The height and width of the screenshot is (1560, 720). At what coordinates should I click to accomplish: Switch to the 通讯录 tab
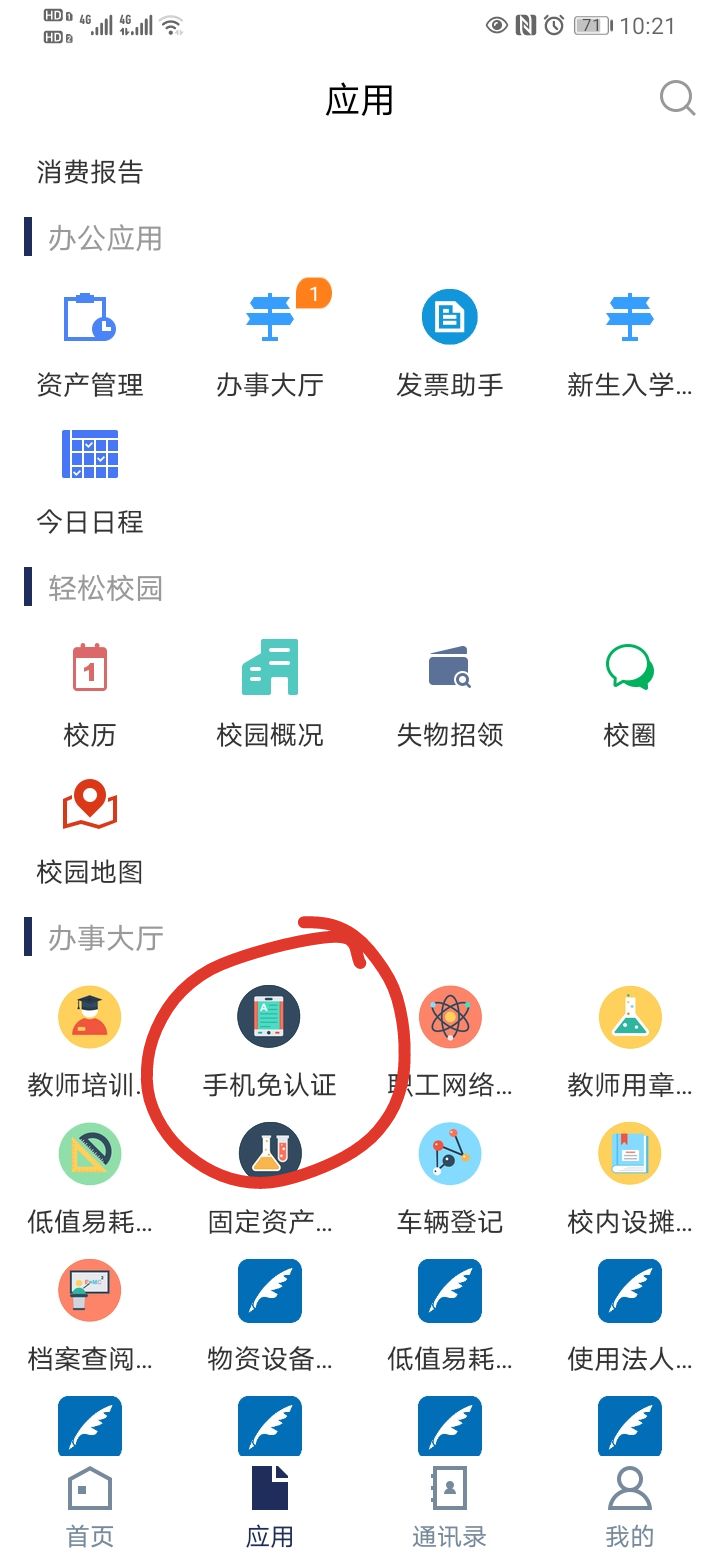[x=450, y=1507]
